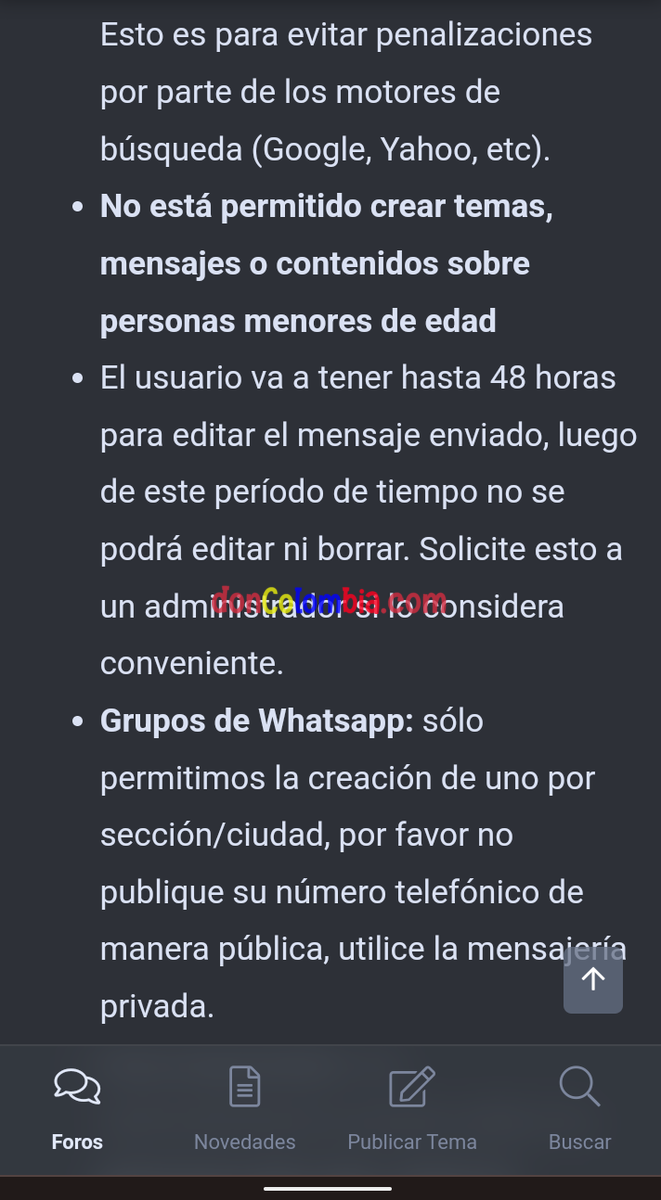661x1200 pixels.
Task: Switch to the Novedades tab
Action: [245, 1108]
